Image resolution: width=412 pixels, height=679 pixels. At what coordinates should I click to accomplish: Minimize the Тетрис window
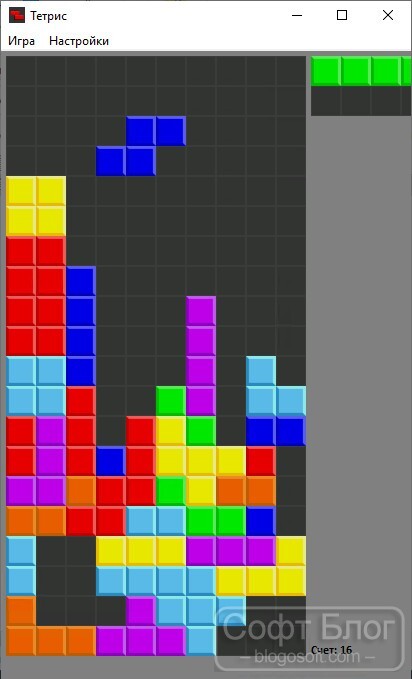click(x=297, y=16)
